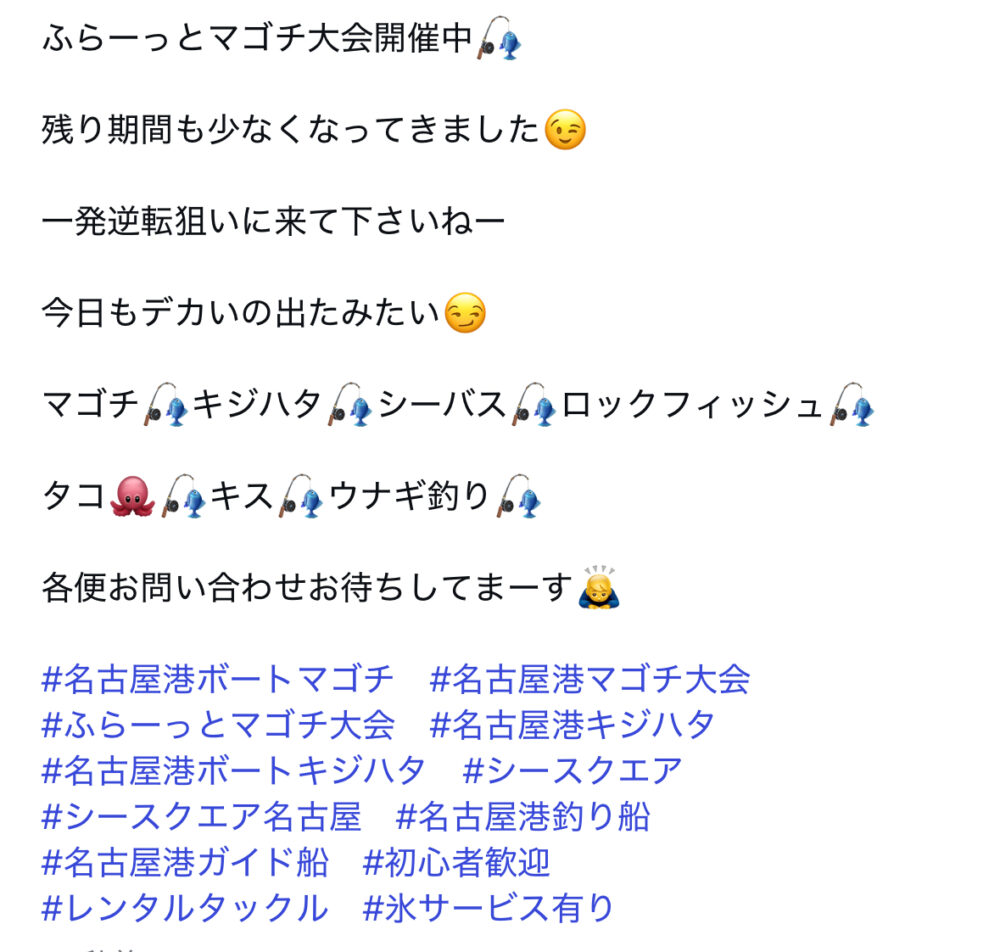View posts tagged #名古屋港釣り船
Viewport: 1000px width, 952px height.
coord(523,817)
